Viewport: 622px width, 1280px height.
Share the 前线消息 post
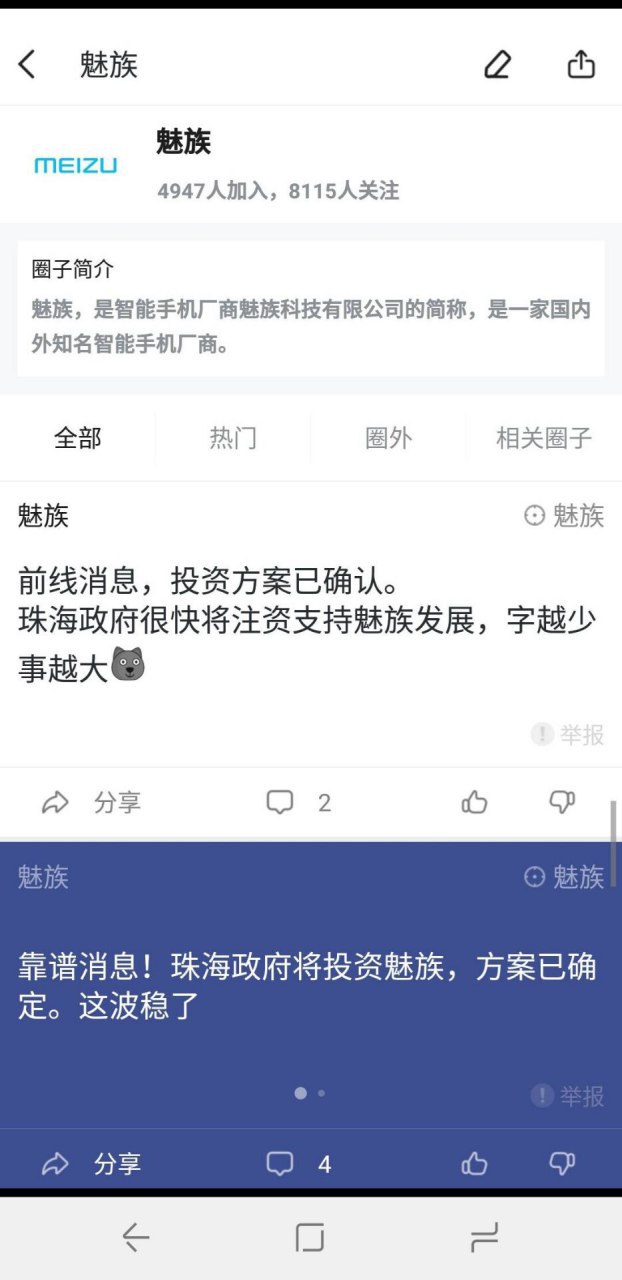coord(92,802)
